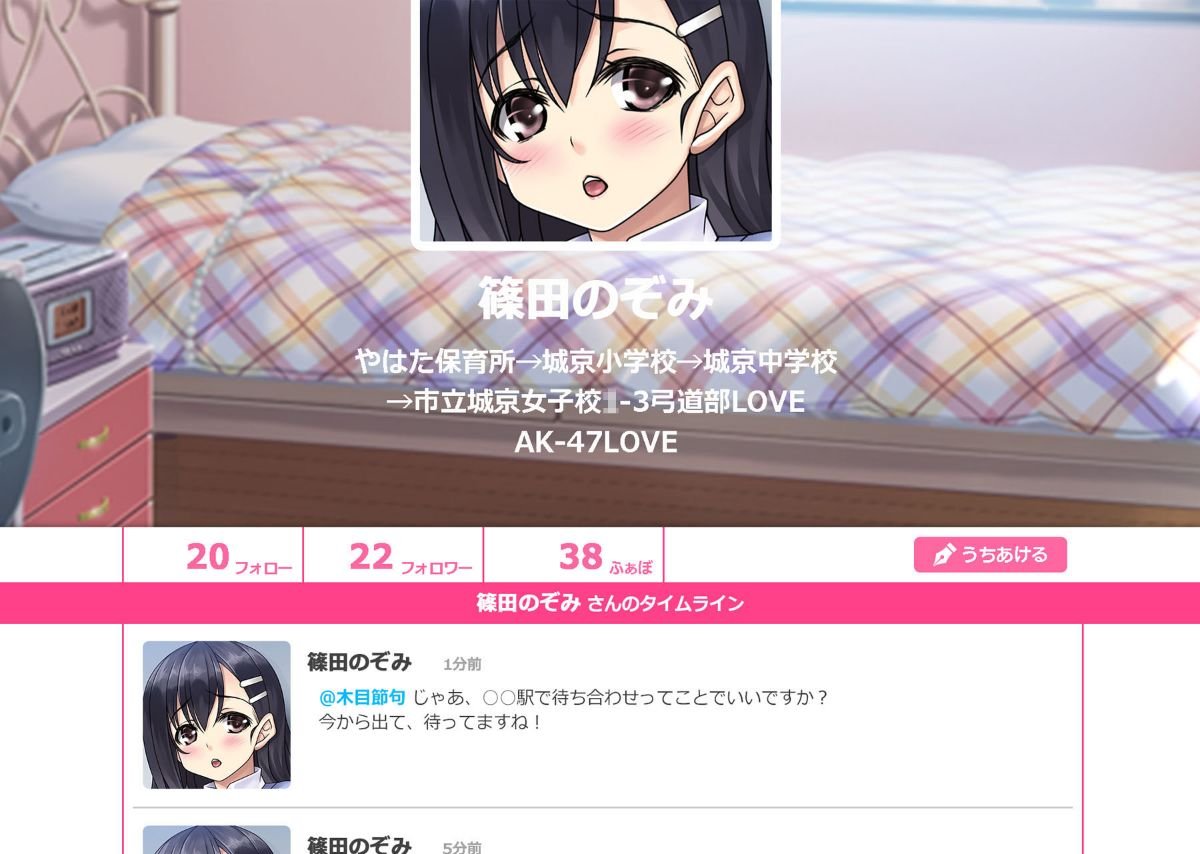
Task: Open 篠田のぞみ's large profile picture
Action: click(x=595, y=120)
